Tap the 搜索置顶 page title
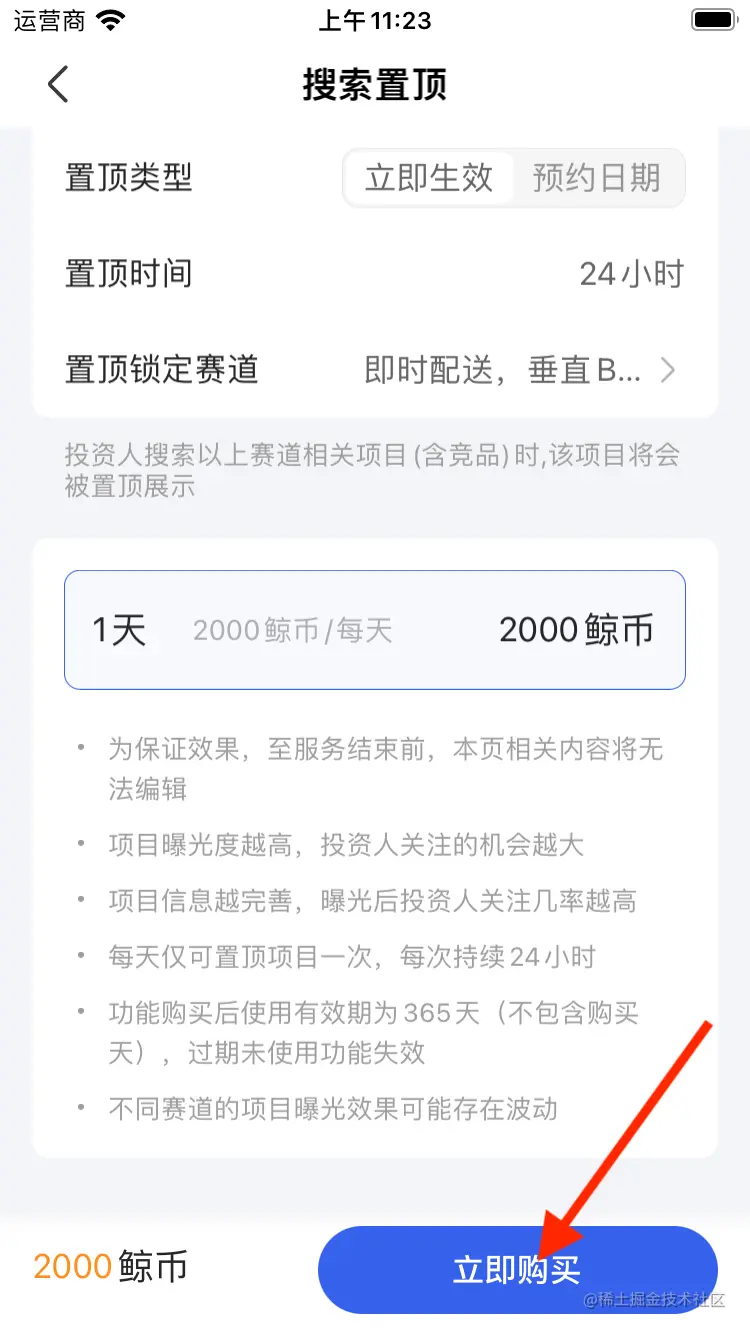 pos(374,85)
